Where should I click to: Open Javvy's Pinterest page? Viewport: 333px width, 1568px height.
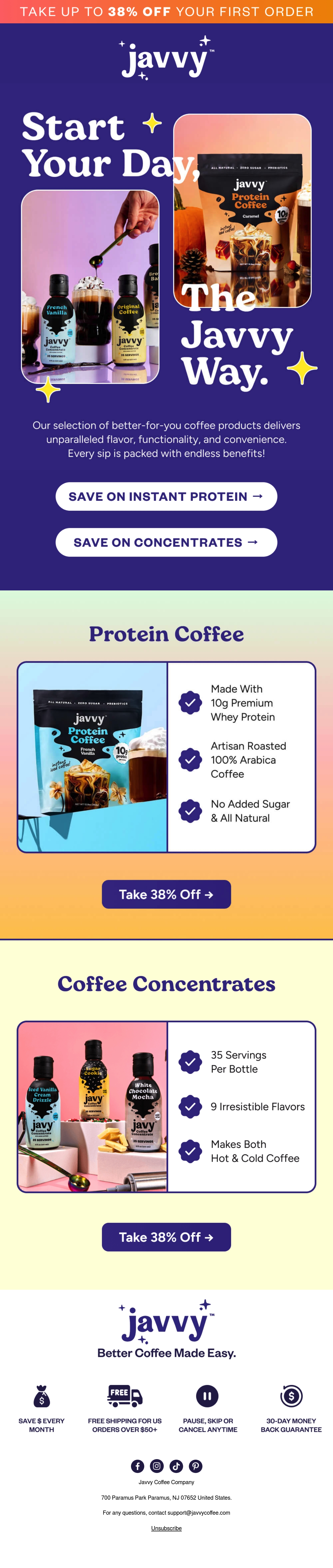(196, 1466)
